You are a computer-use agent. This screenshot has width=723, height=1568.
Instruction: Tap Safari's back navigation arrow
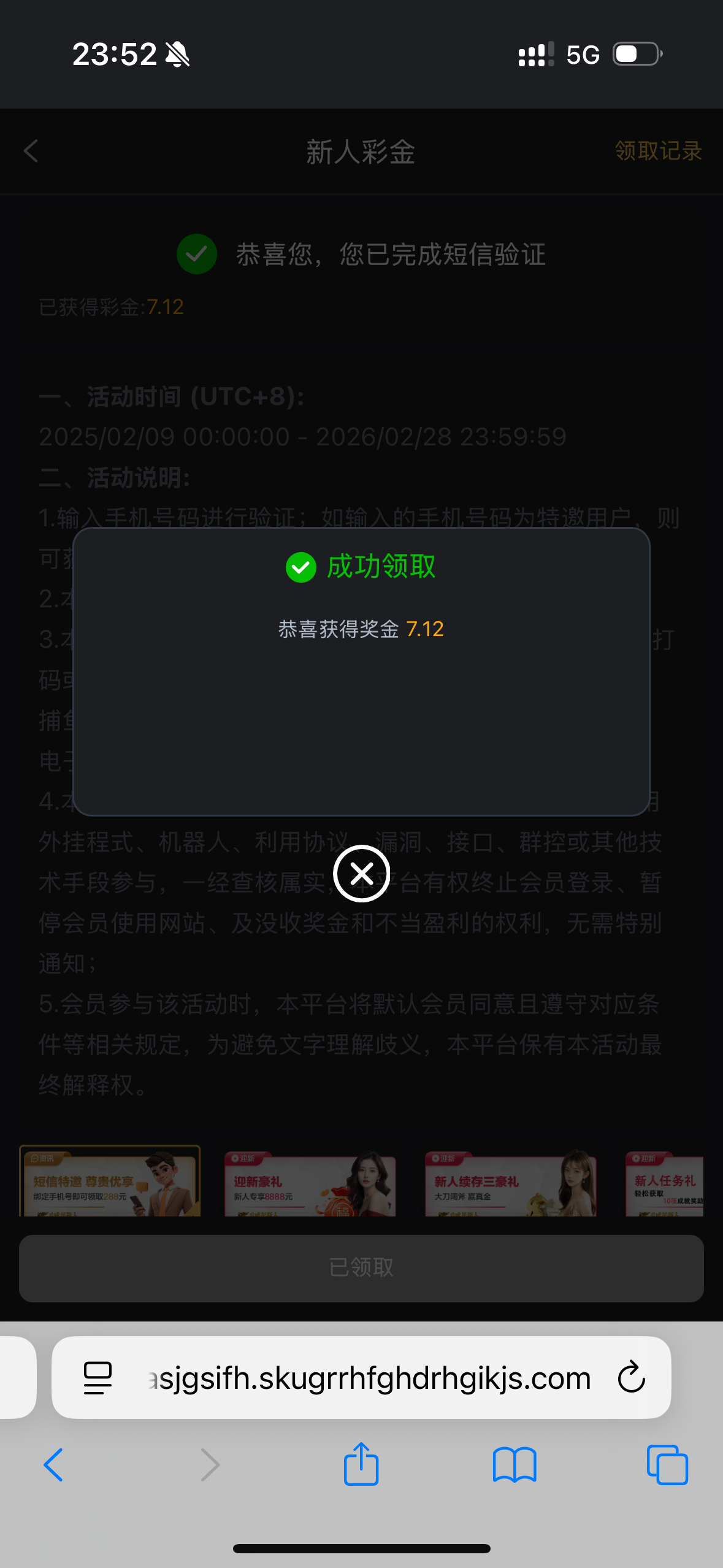(53, 1465)
